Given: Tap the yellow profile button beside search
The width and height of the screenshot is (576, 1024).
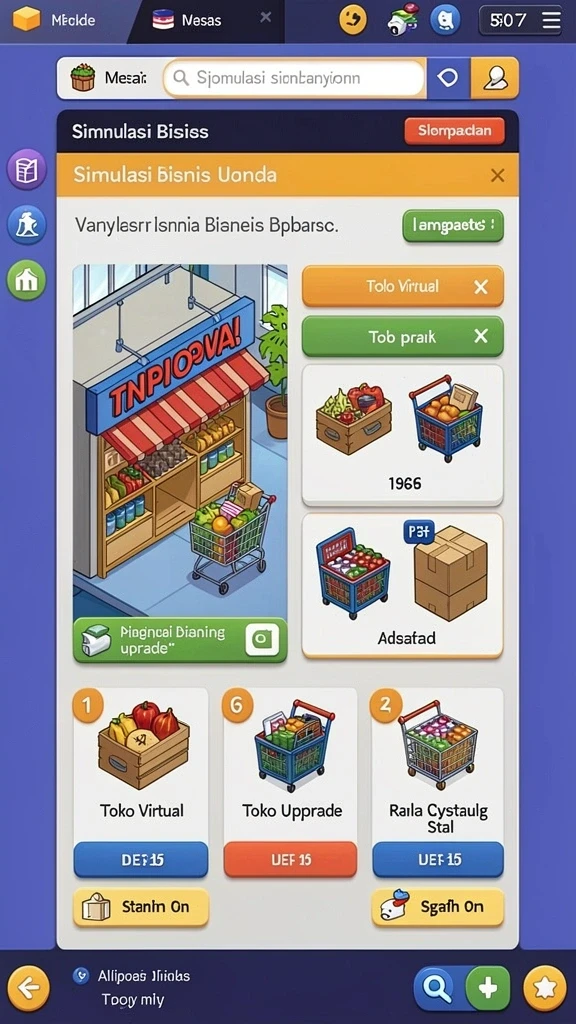Looking at the screenshot, I should point(494,78).
